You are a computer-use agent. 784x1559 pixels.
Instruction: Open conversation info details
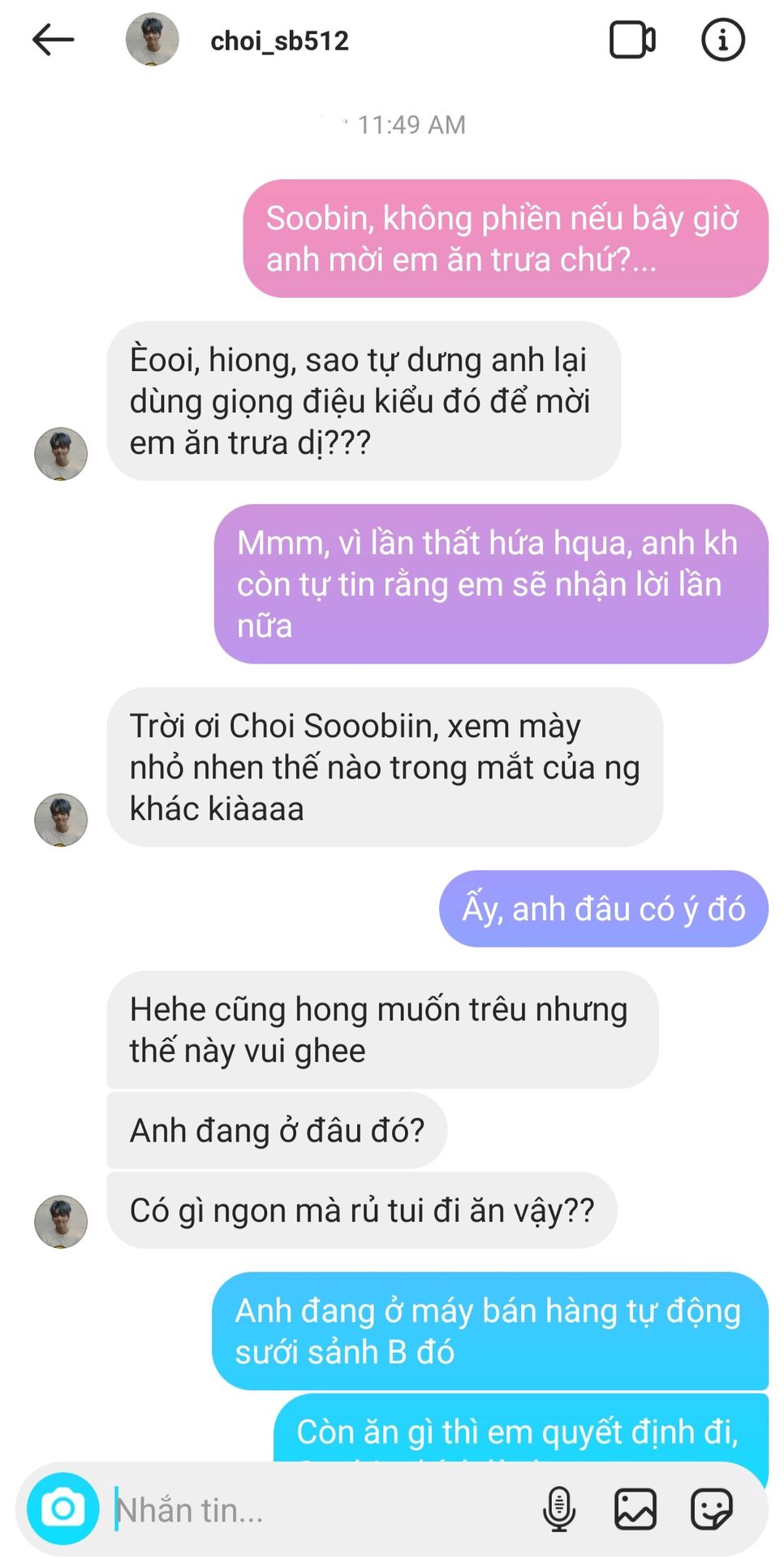click(x=722, y=40)
